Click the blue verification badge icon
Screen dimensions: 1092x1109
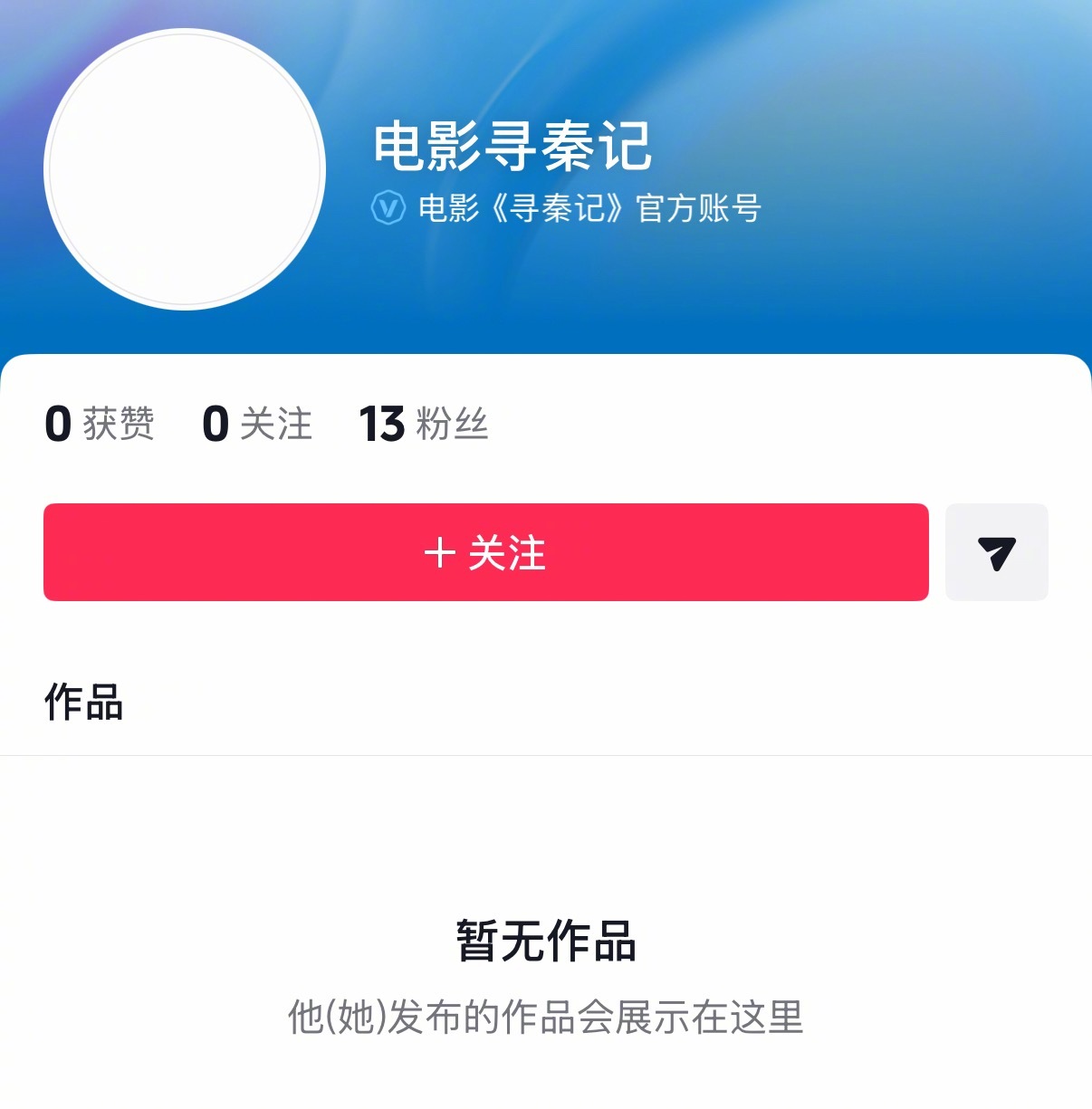(x=387, y=208)
